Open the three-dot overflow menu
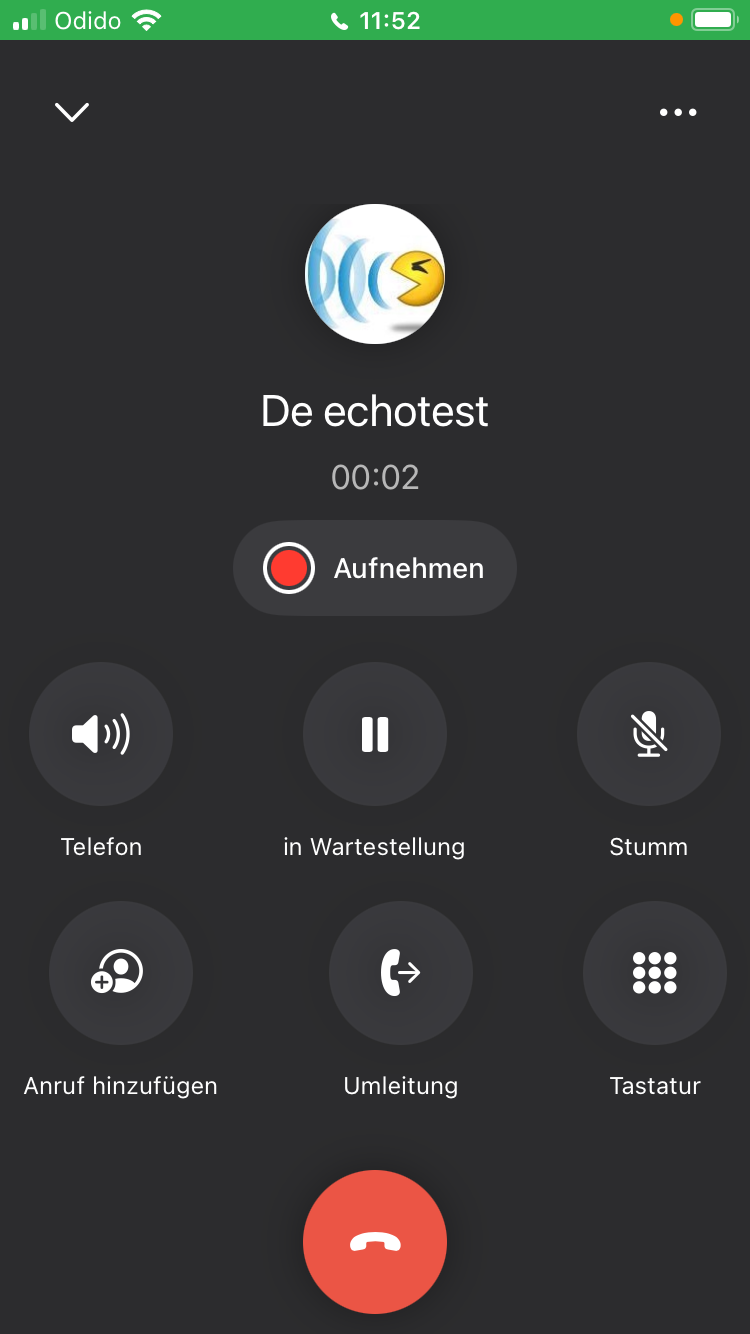 (678, 112)
